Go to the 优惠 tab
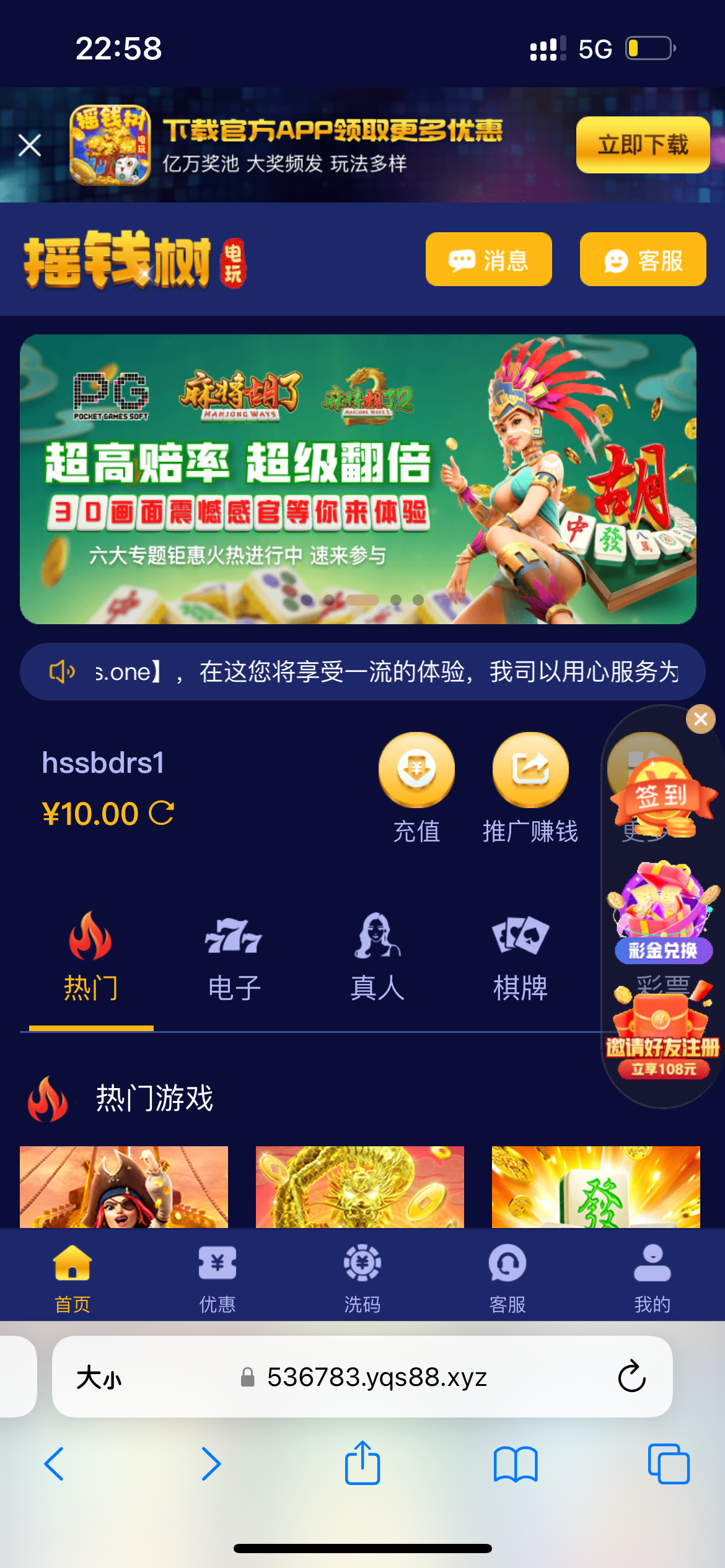725x1568 pixels. [x=217, y=1277]
